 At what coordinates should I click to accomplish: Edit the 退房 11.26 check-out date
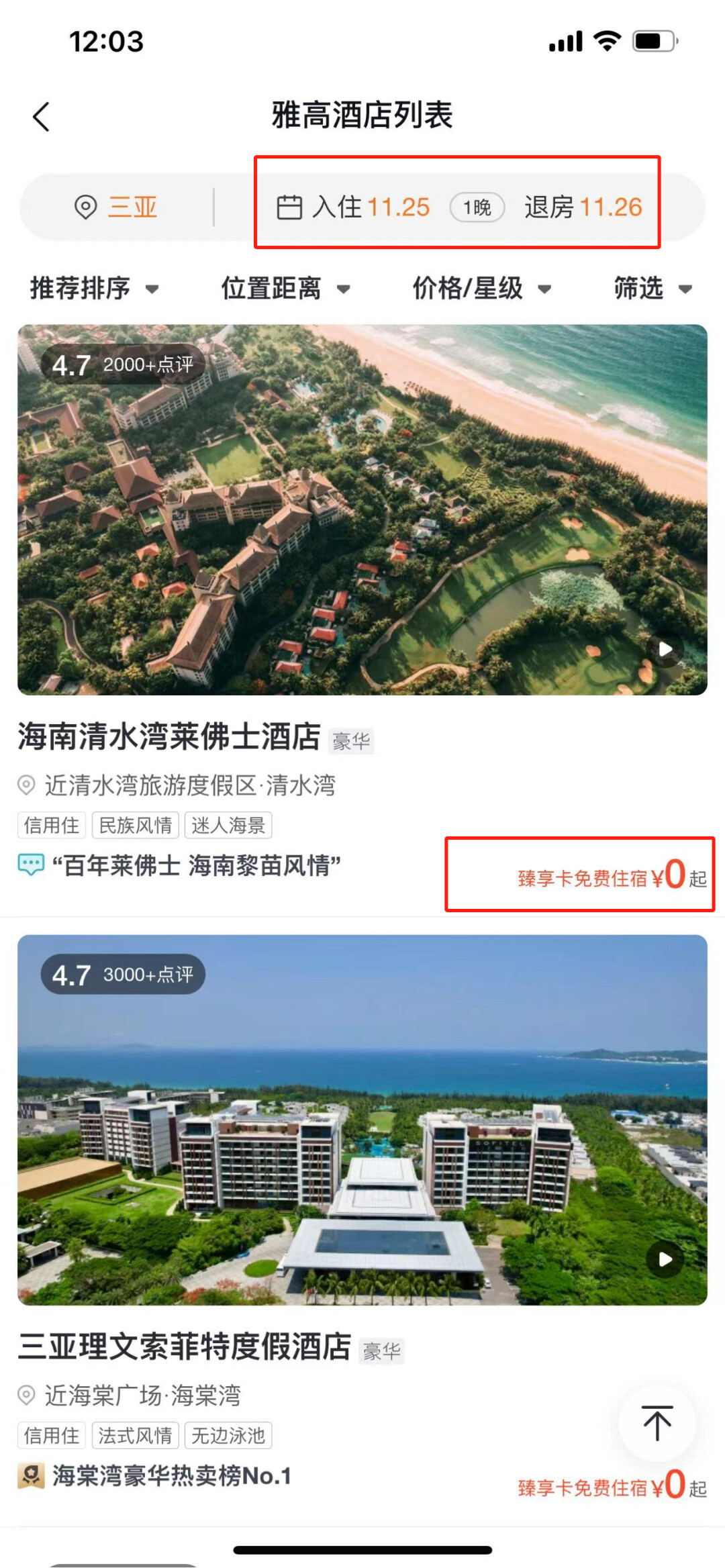click(x=583, y=207)
